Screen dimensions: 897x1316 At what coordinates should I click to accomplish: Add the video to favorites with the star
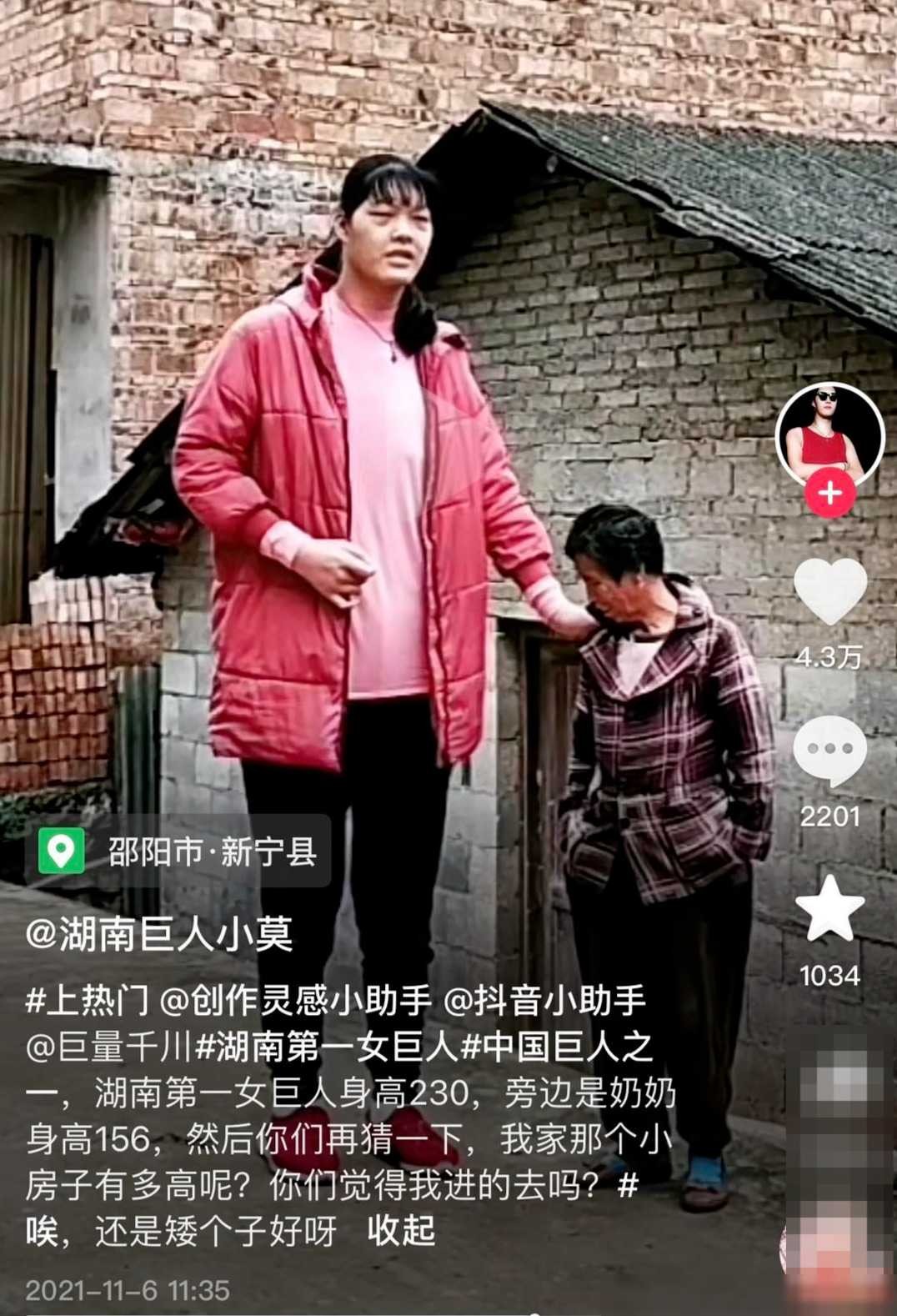[x=829, y=909]
